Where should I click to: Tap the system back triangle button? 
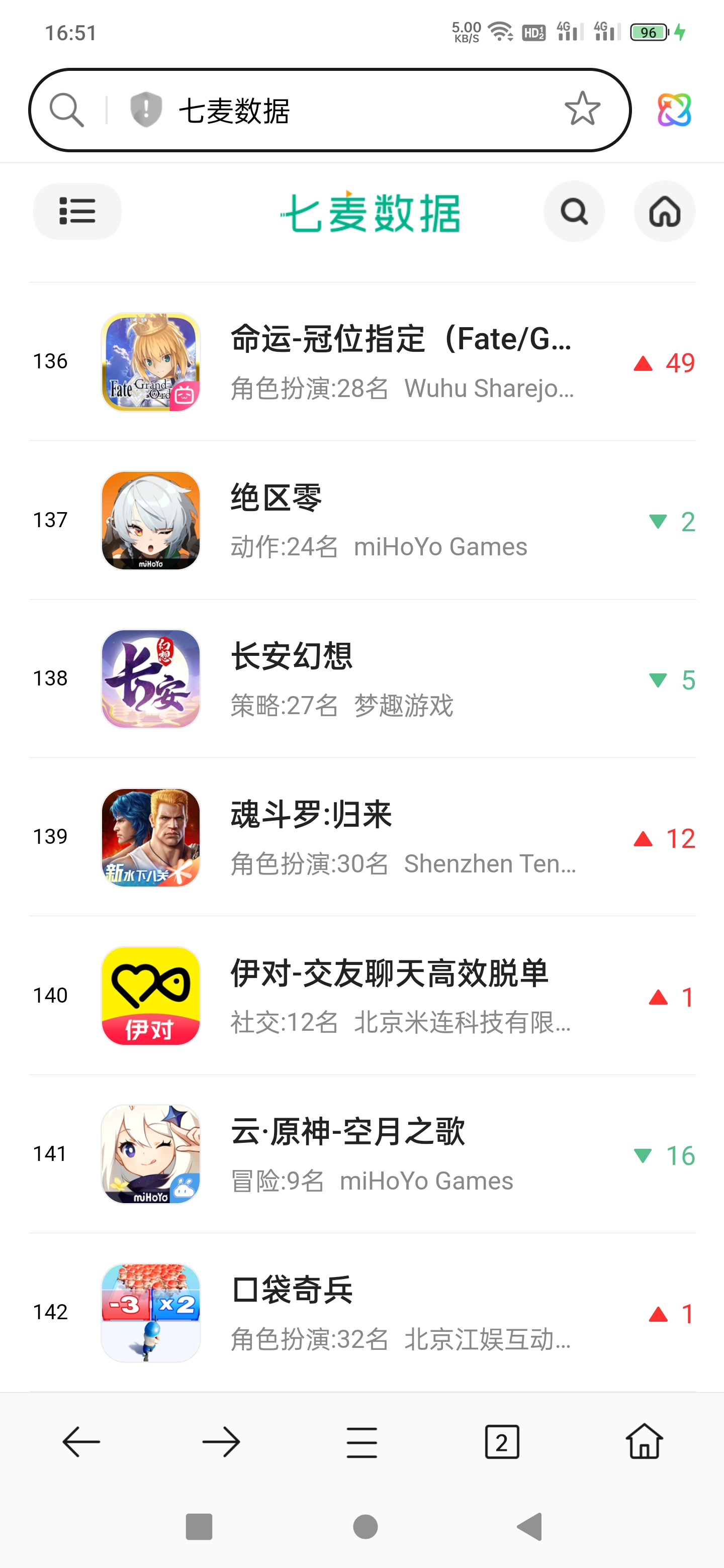pyautogui.click(x=530, y=1527)
